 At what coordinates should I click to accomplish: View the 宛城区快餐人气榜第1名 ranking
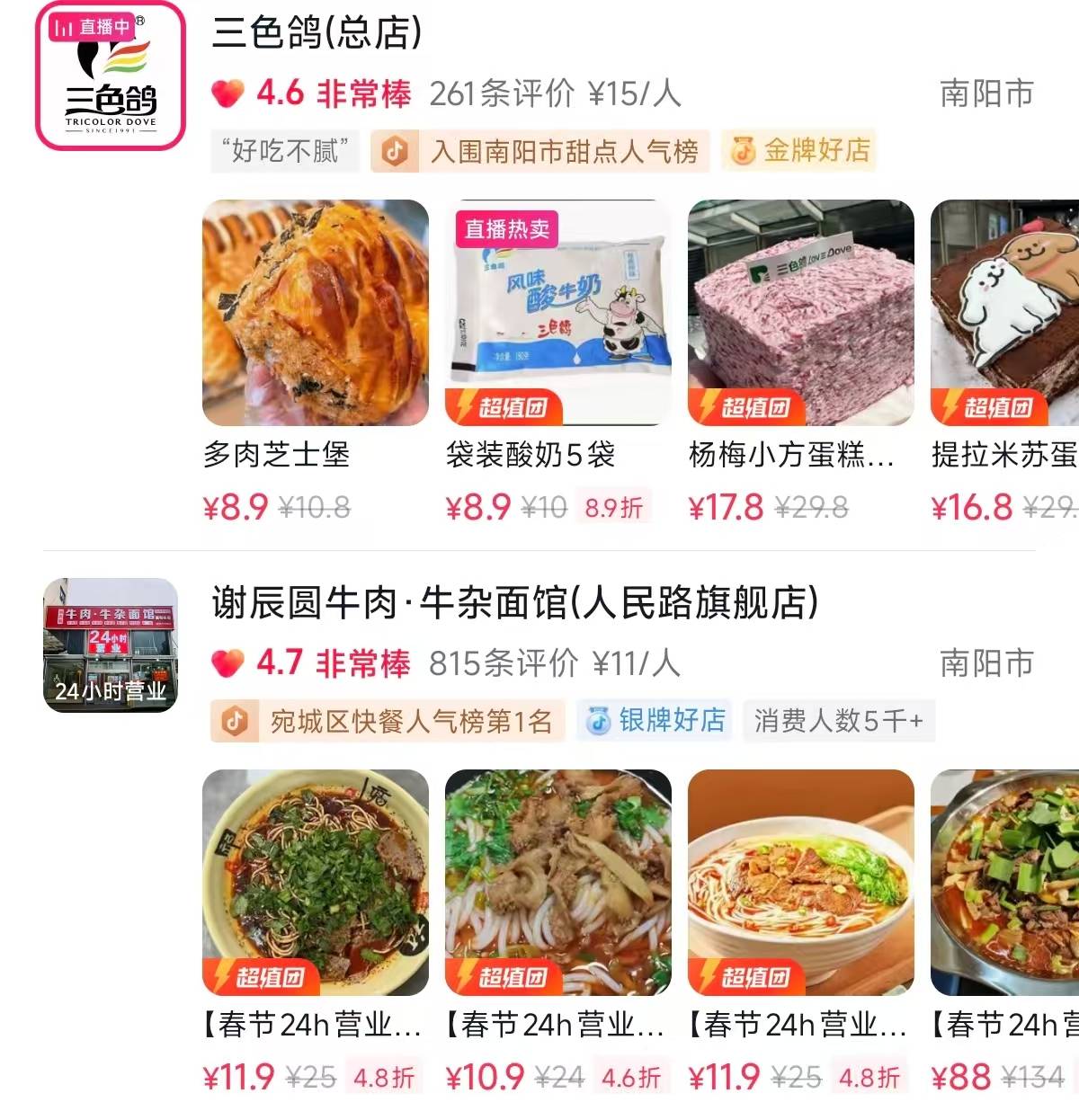[x=388, y=721]
